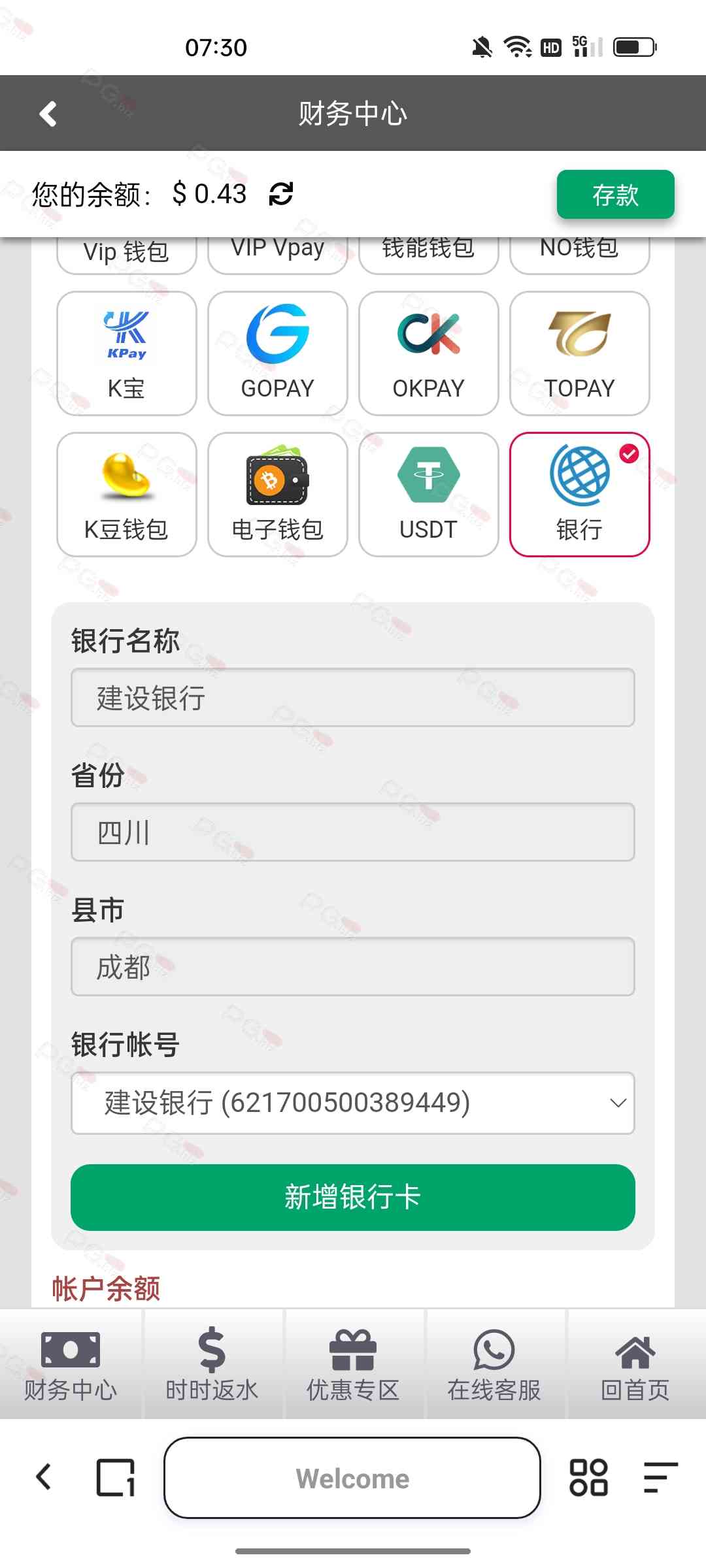Screen dimensions: 706x1568
Task: Choose GOPAY wallet option
Action: [x=278, y=353]
